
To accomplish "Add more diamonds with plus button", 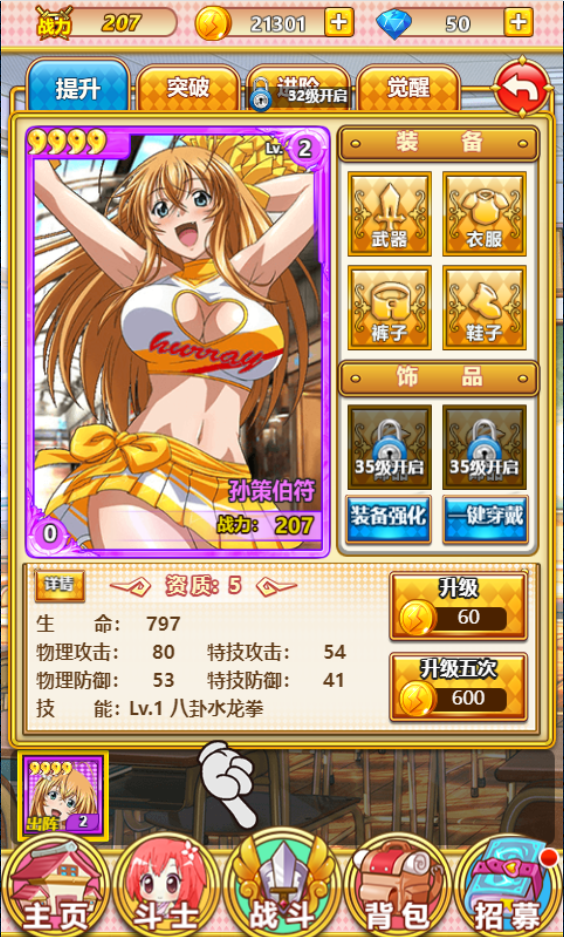I will (518, 23).
